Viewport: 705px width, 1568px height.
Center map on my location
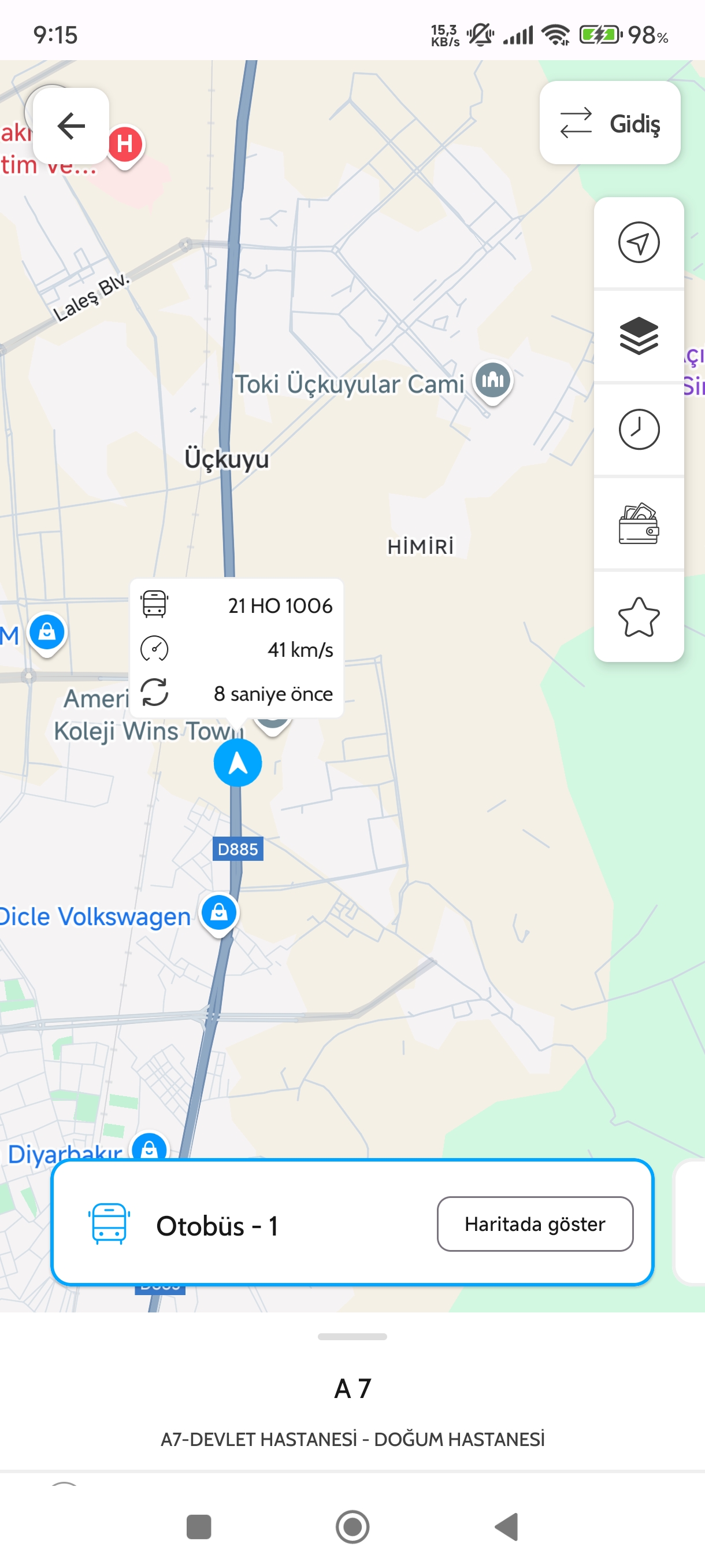point(638,242)
